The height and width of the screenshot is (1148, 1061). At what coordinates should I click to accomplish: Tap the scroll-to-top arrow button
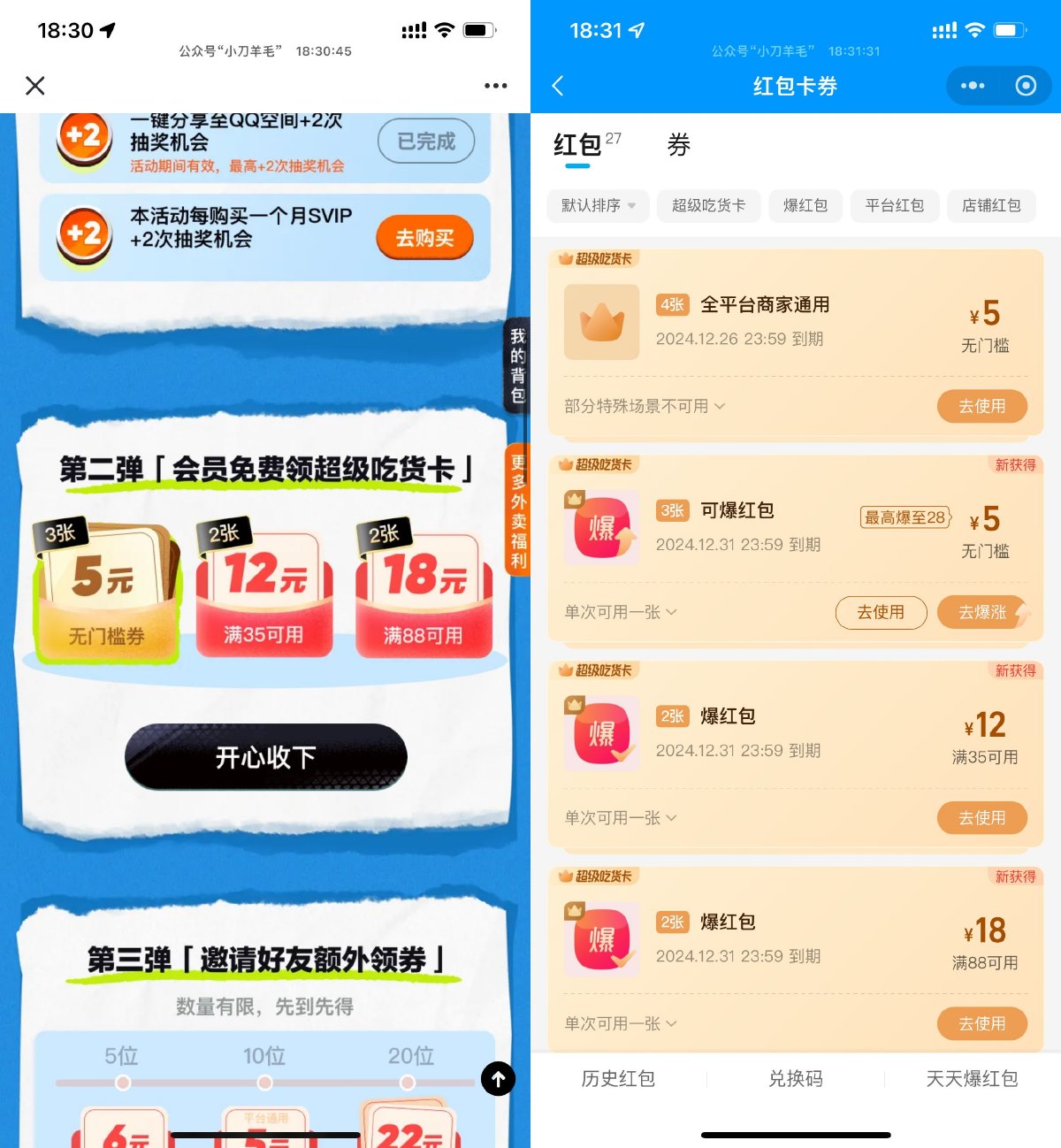498,1078
